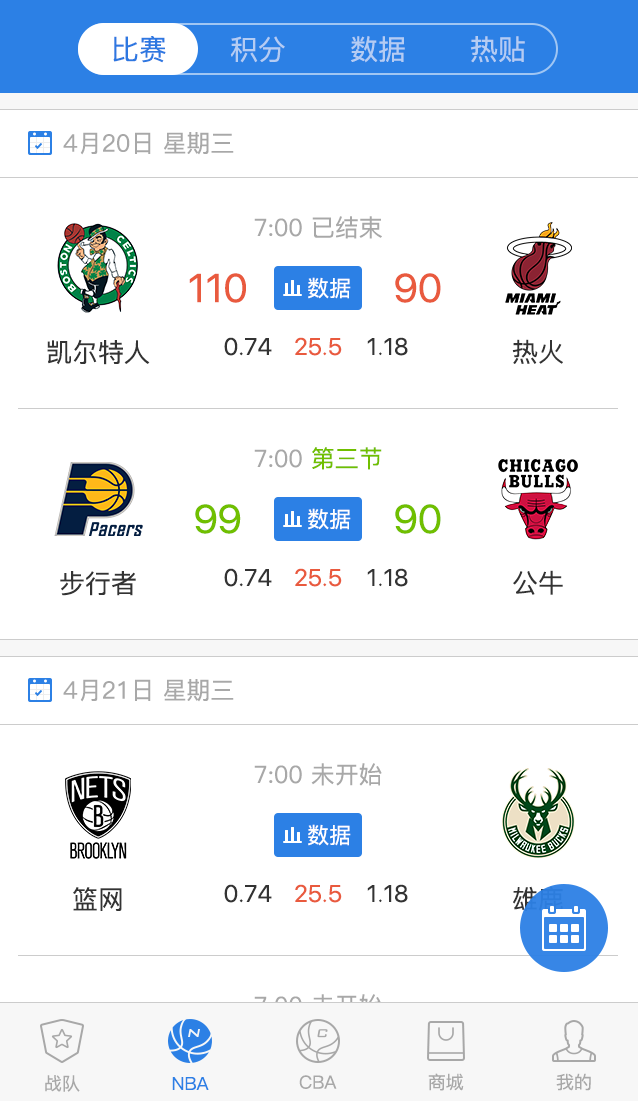The width and height of the screenshot is (638, 1101).
Task: Switch to the 比赛 segment
Action: point(138,49)
